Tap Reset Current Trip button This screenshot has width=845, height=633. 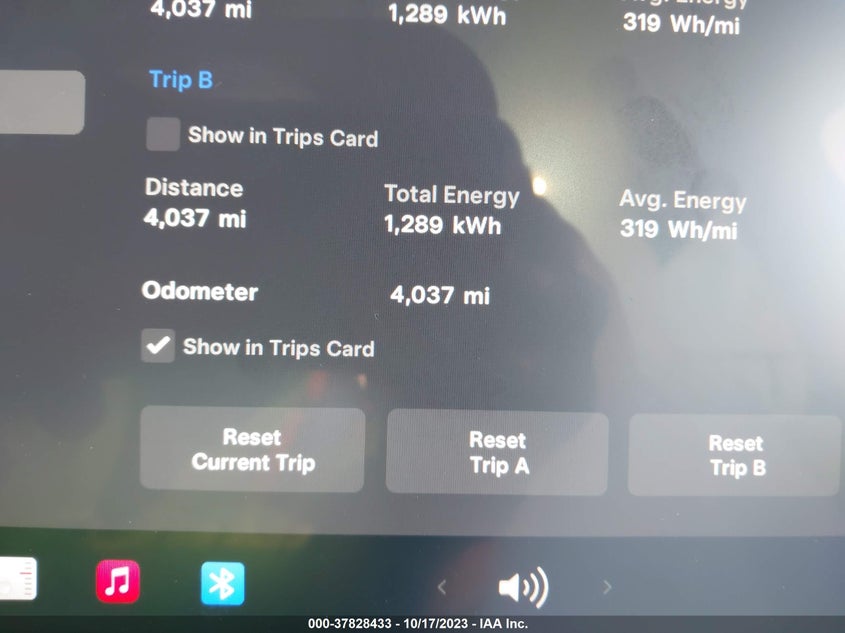[252, 450]
